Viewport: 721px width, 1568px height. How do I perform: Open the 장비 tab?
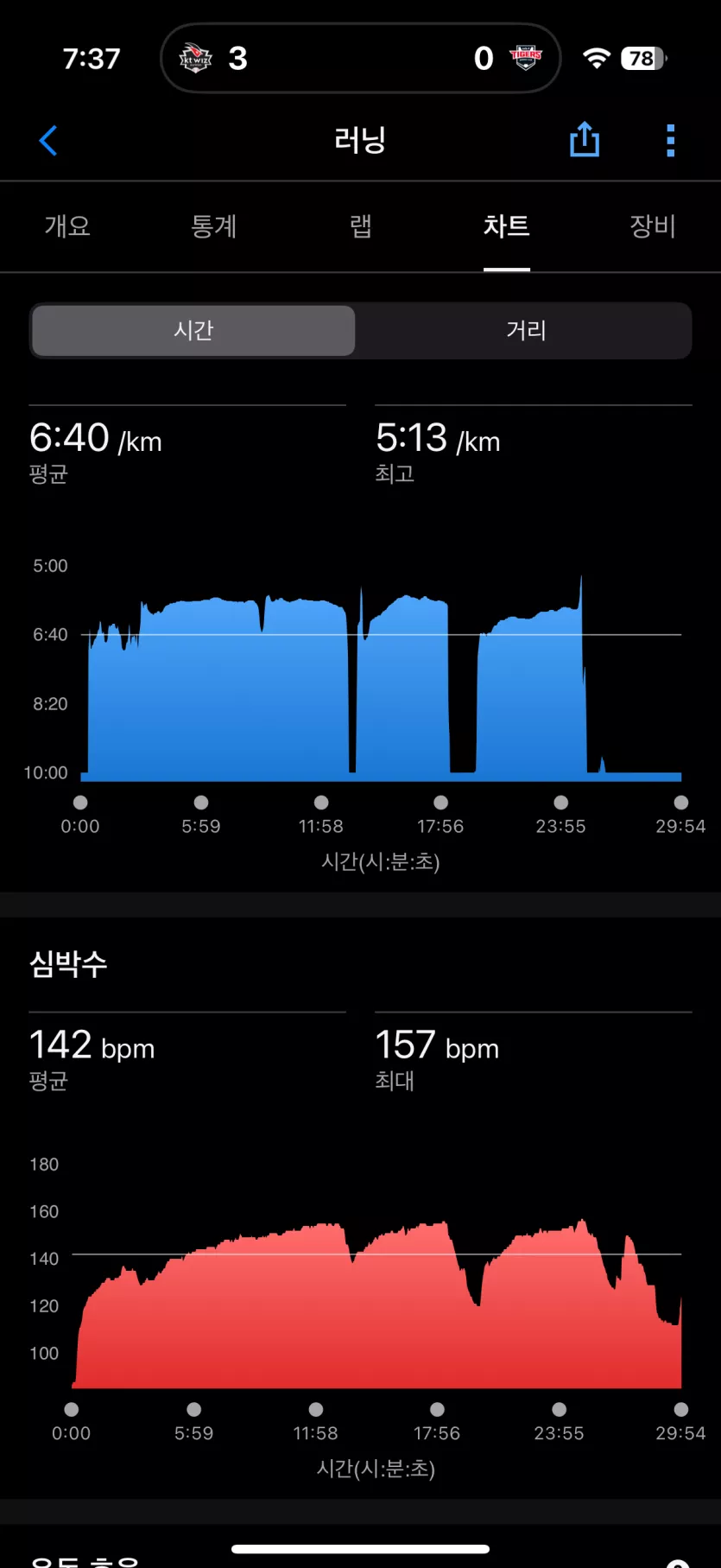[x=653, y=226]
